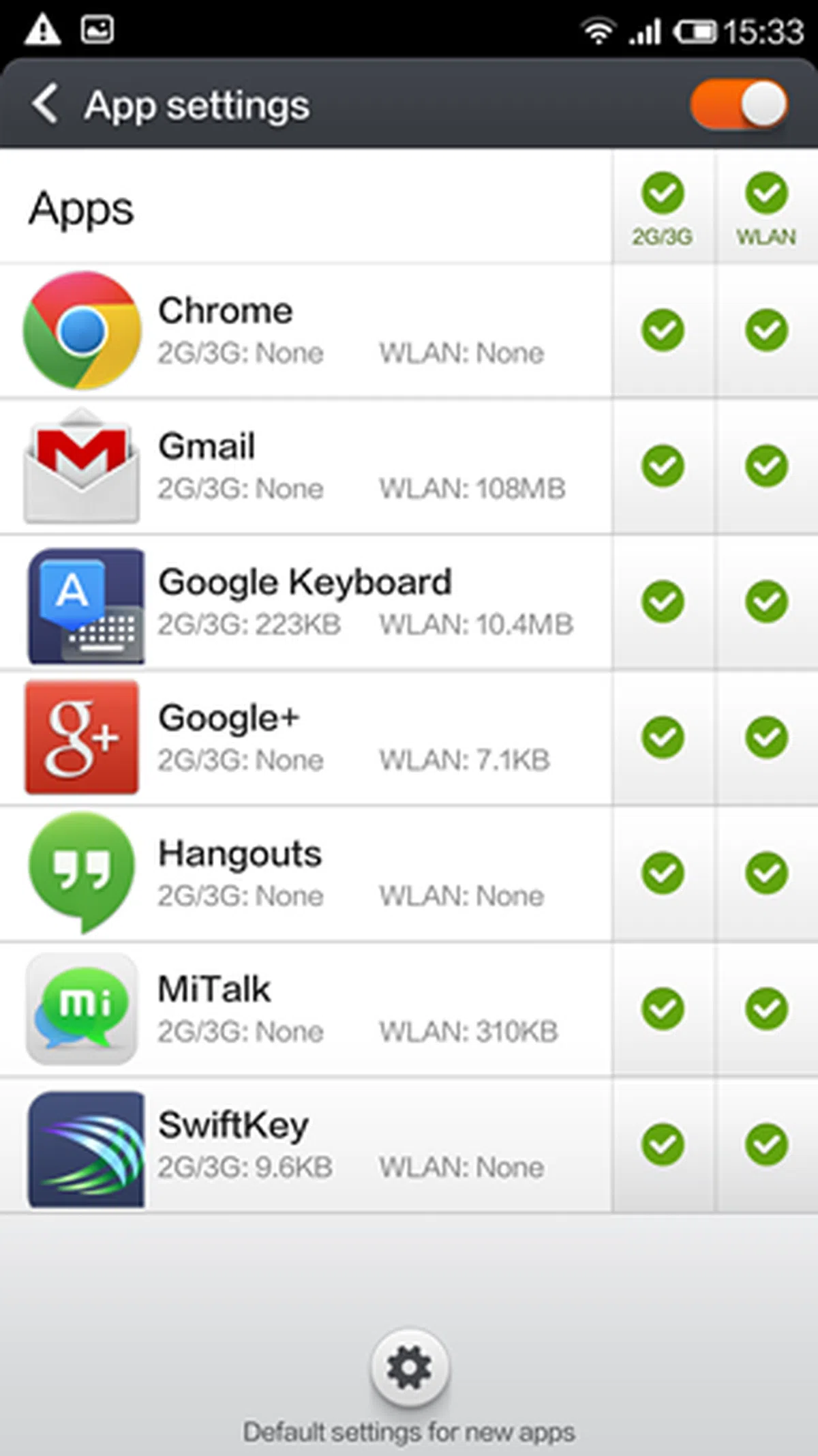Uncheck Chrome's 2G/3G access
Viewport: 818px width, 1456px height.
pos(663,330)
